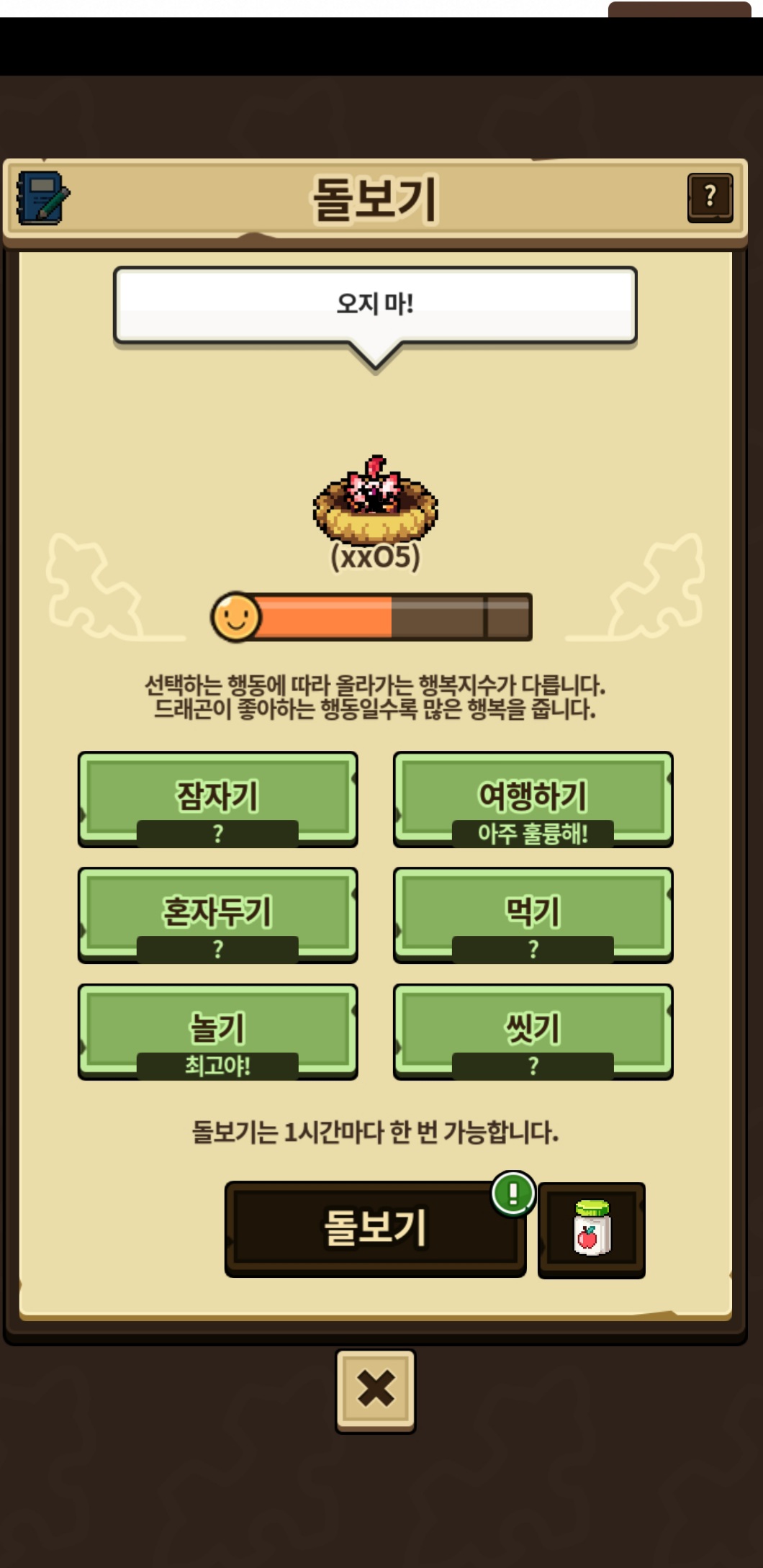Tap the dark 돌보기 confirm button
The image size is (763, 1568).
(x=375, y=1228)
